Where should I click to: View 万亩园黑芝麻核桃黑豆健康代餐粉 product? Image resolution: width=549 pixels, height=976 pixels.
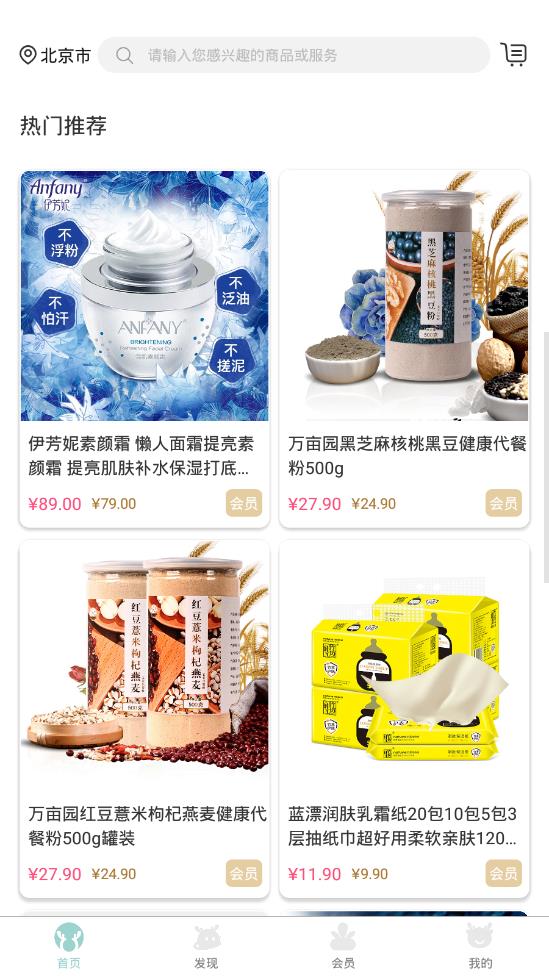[x=404, y=349]
